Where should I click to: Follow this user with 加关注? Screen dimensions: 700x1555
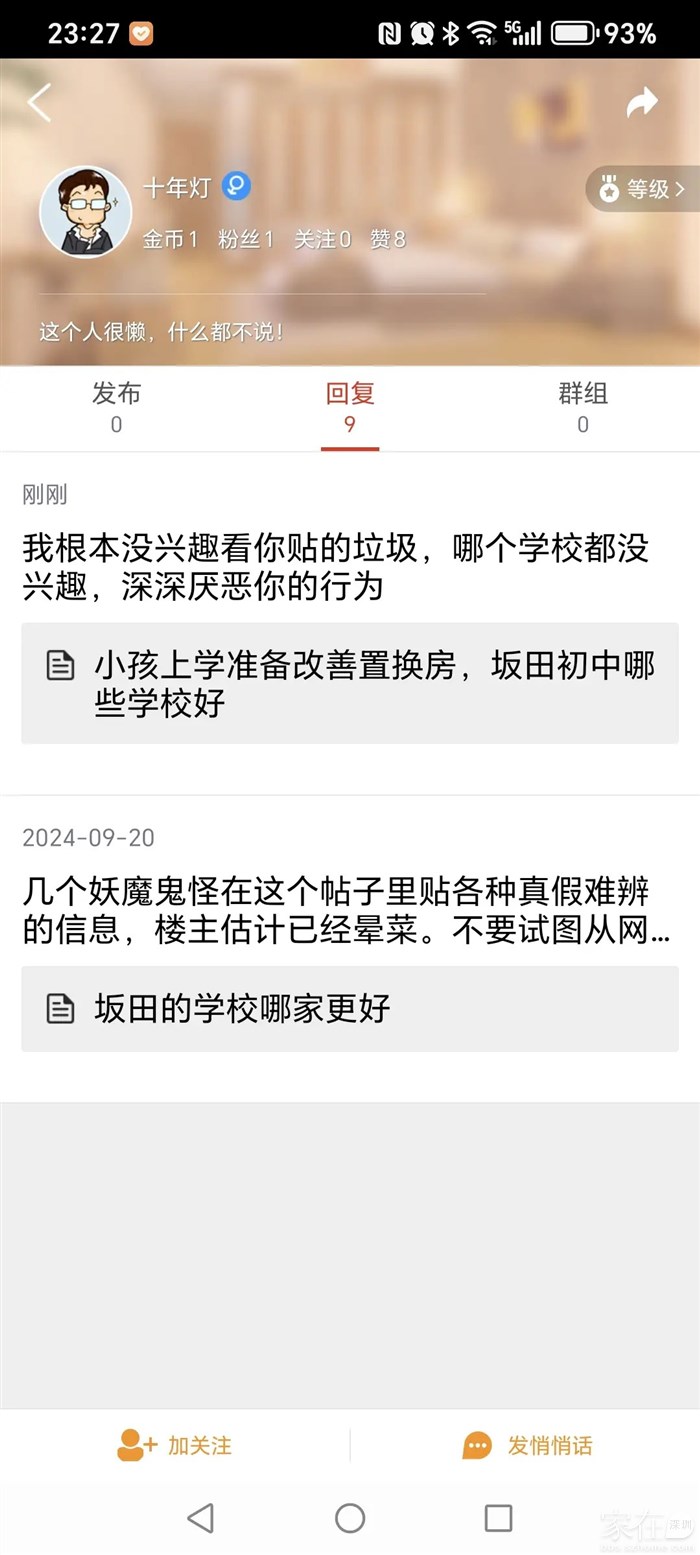click(175, 1445)
